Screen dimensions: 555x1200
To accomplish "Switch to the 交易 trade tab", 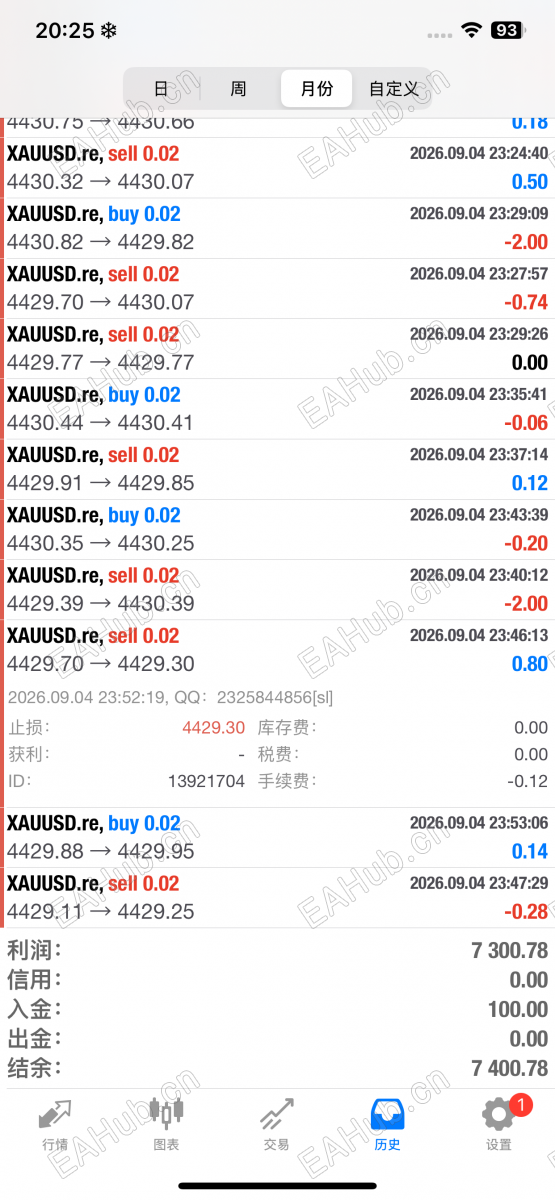I will click(x=277, y=1125).
